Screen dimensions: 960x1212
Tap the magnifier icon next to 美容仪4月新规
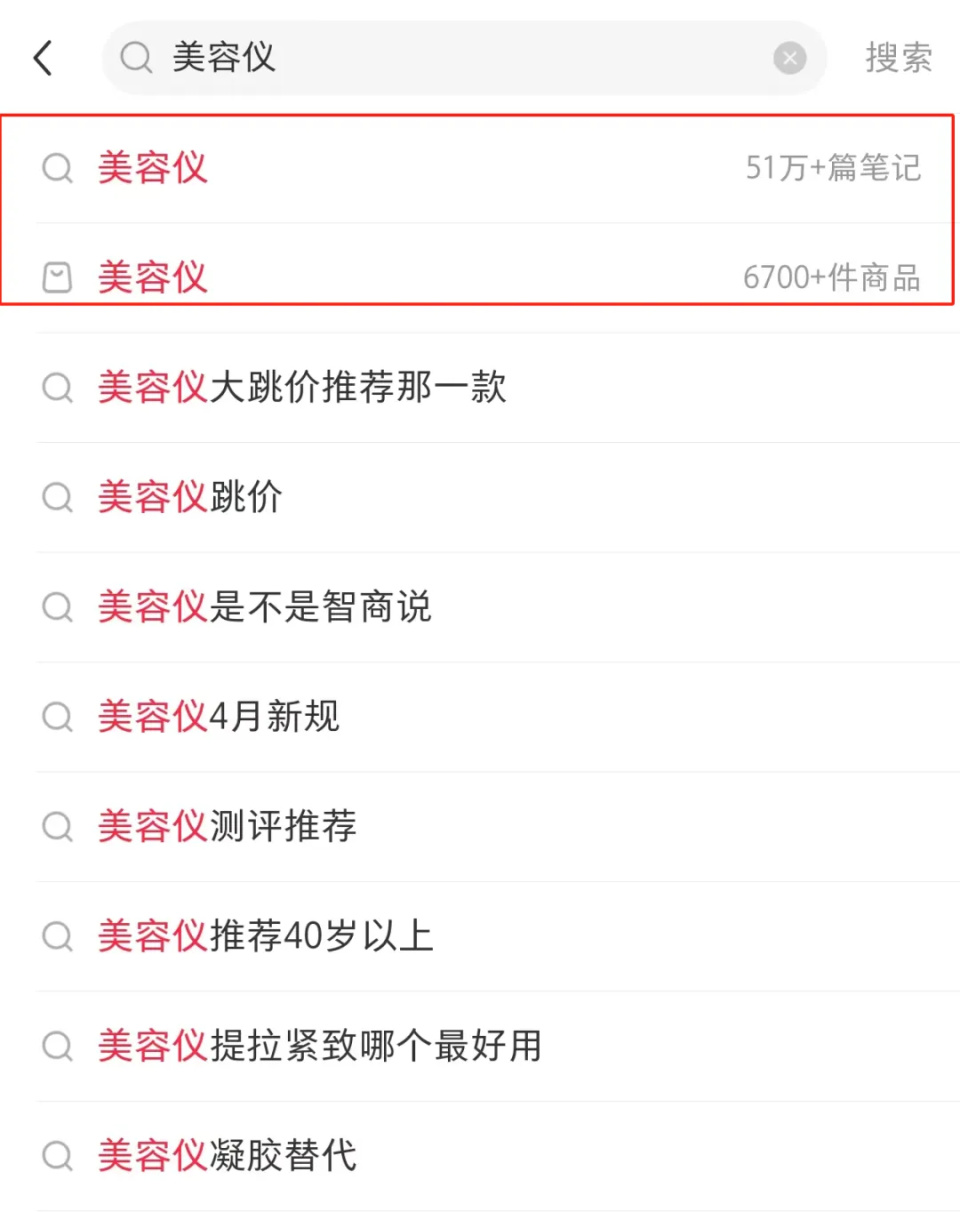coord(57,717)
